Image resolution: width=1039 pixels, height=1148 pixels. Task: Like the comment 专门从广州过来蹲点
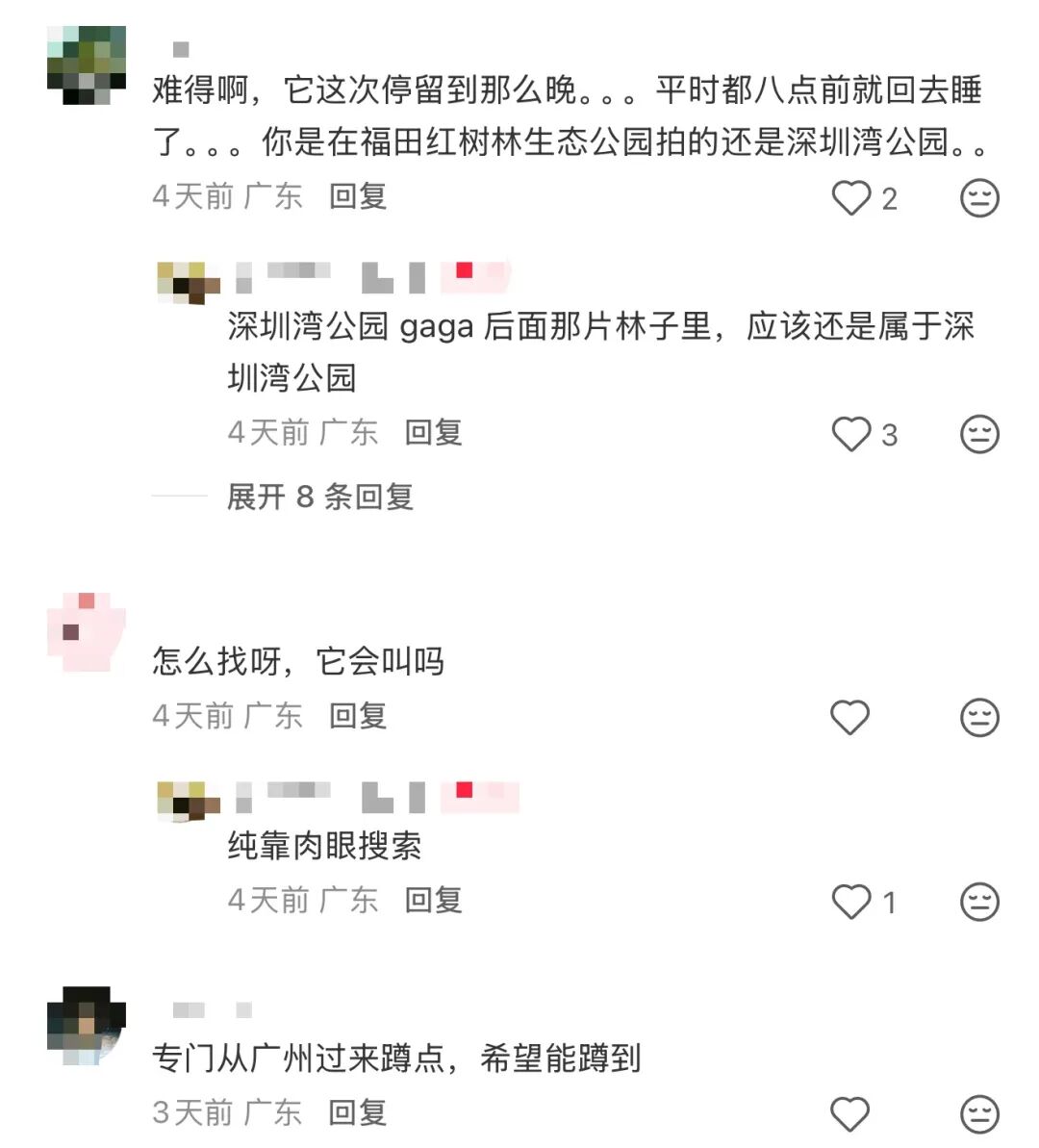point(849,1114)
